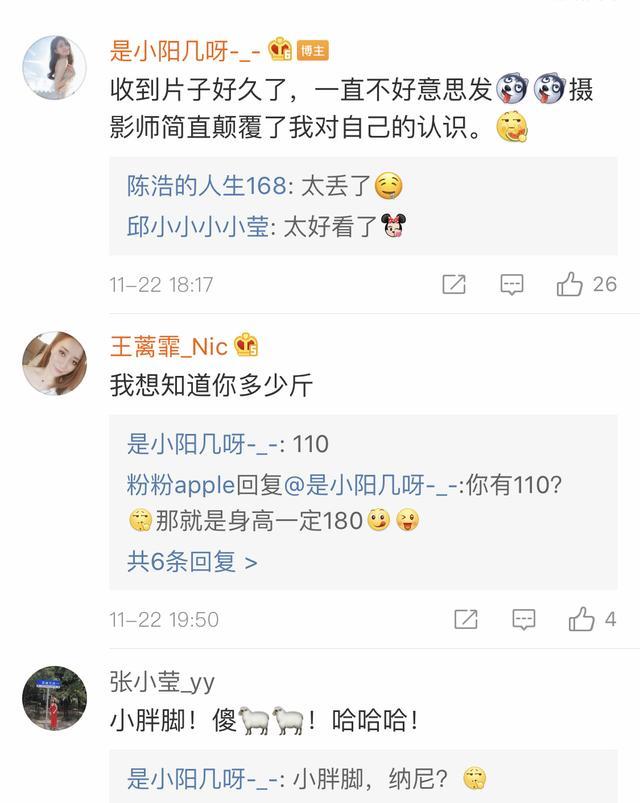
Task: Like 王蔼霏_Nic comment with 4 likes
Action: (582, 619)
